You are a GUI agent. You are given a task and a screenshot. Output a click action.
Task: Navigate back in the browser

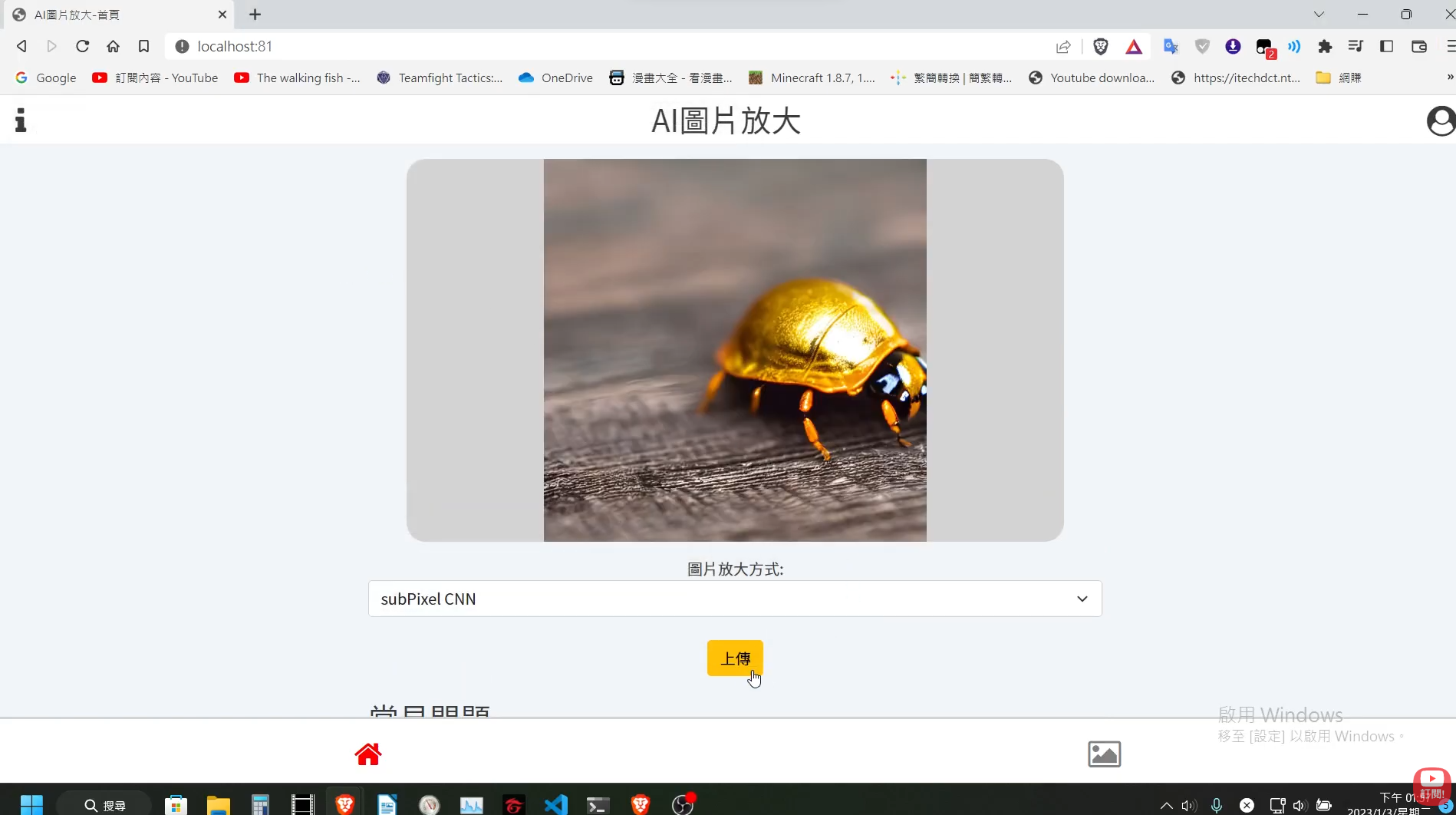[x=21, y=47]
